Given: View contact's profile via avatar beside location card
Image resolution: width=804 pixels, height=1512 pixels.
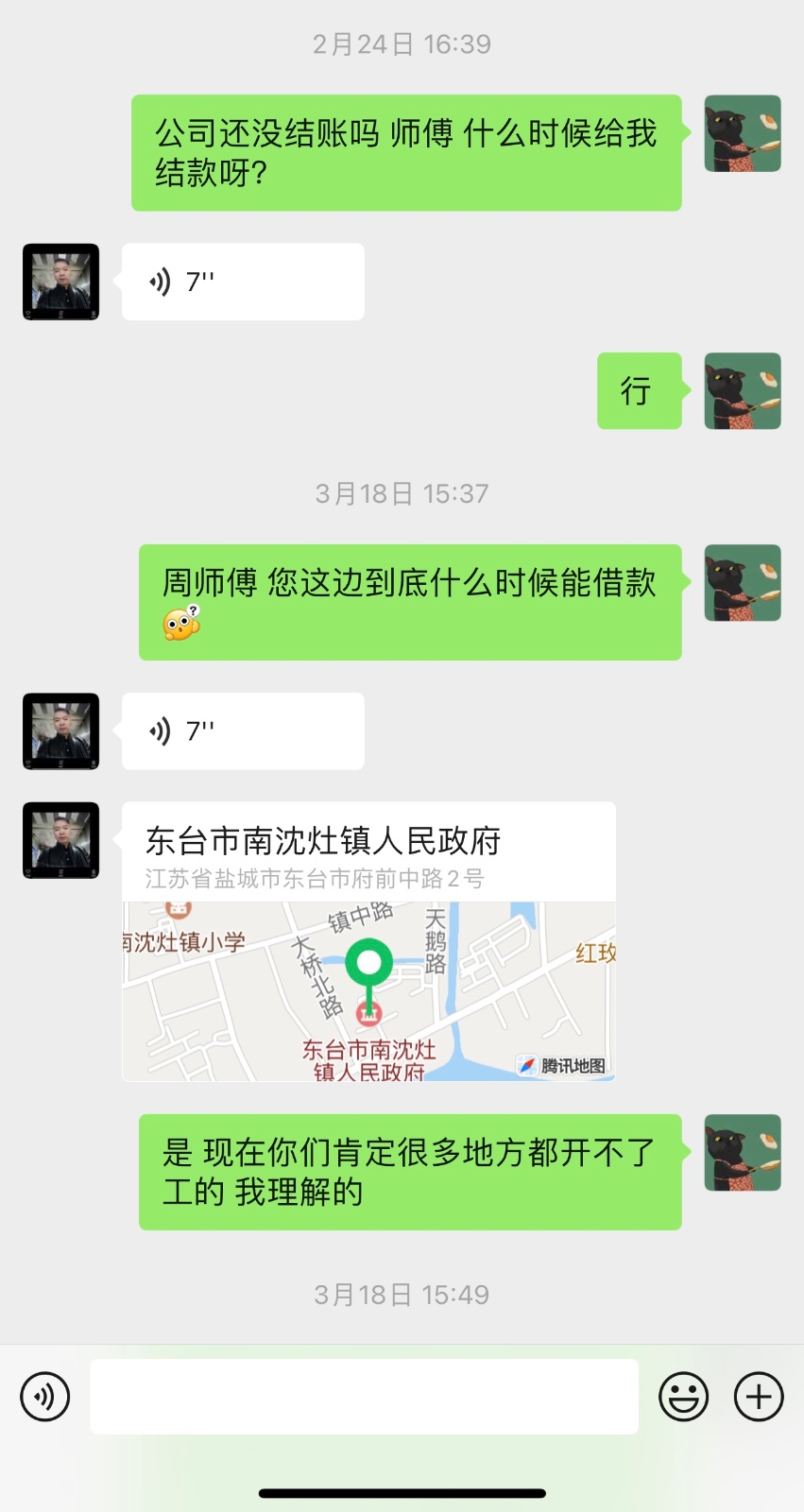Looking at the screenshot, I should (x=61, y=840).
